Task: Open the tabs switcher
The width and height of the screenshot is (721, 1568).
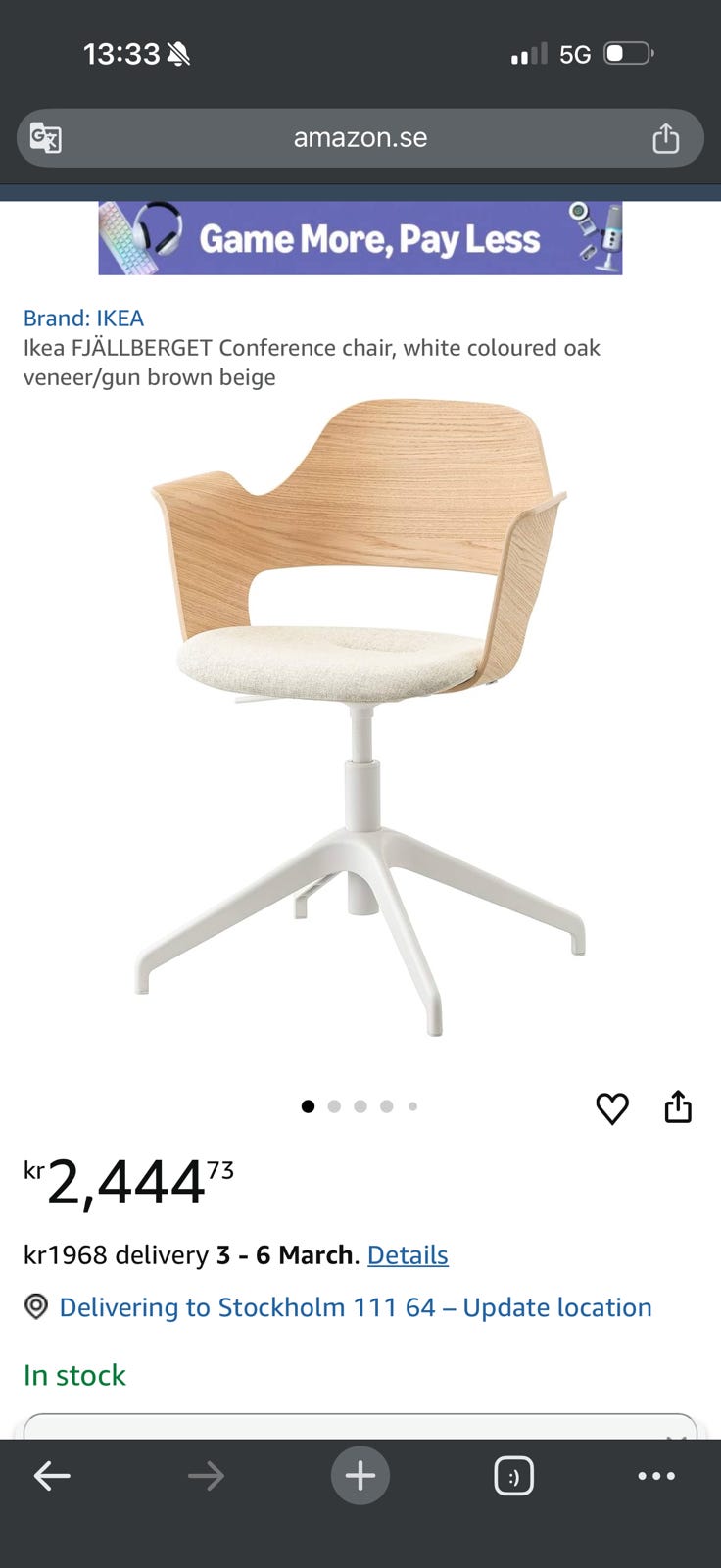Action: click(x=514, y=1476)
